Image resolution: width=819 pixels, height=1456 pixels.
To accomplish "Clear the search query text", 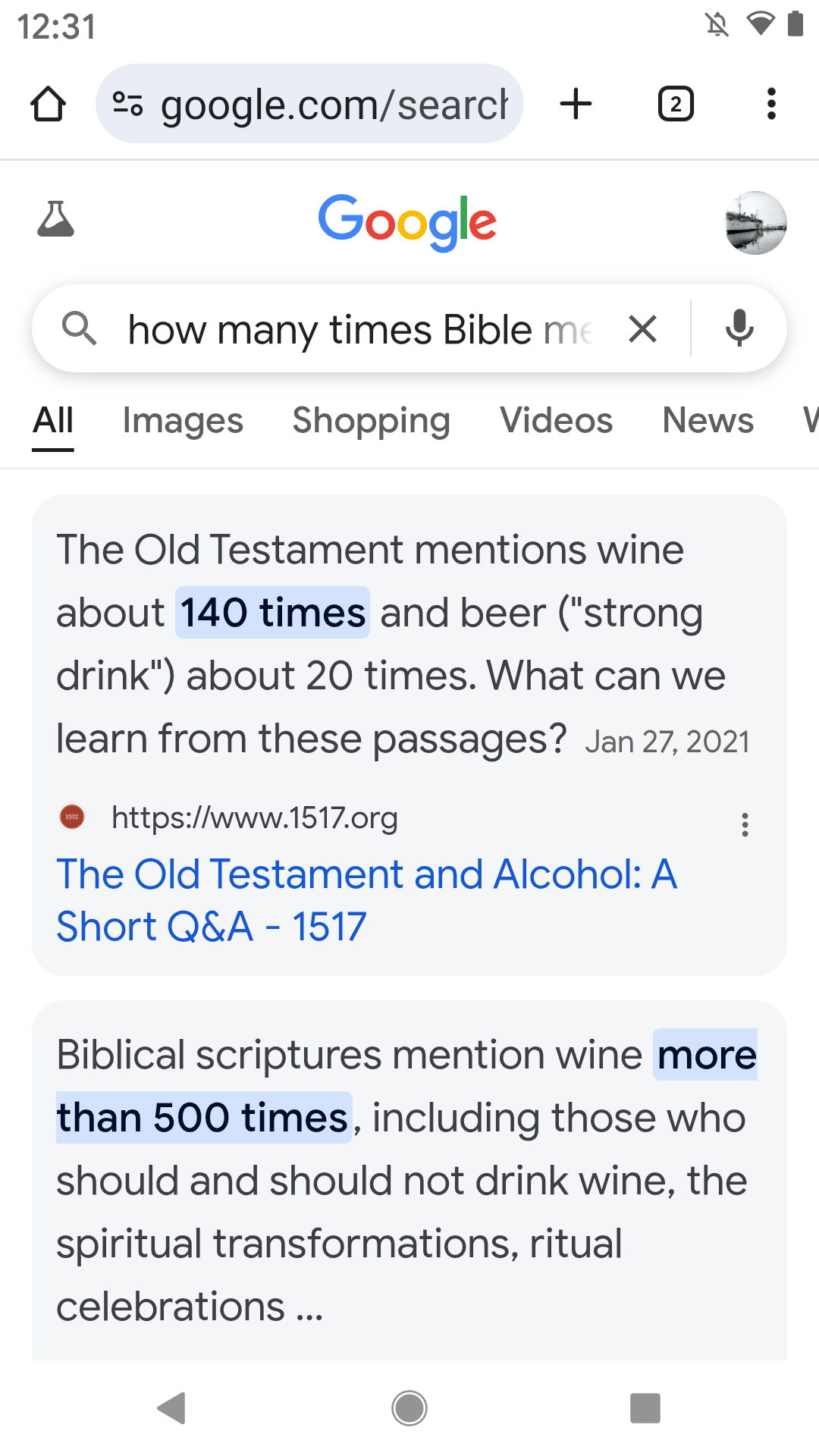I will point(643,329).
